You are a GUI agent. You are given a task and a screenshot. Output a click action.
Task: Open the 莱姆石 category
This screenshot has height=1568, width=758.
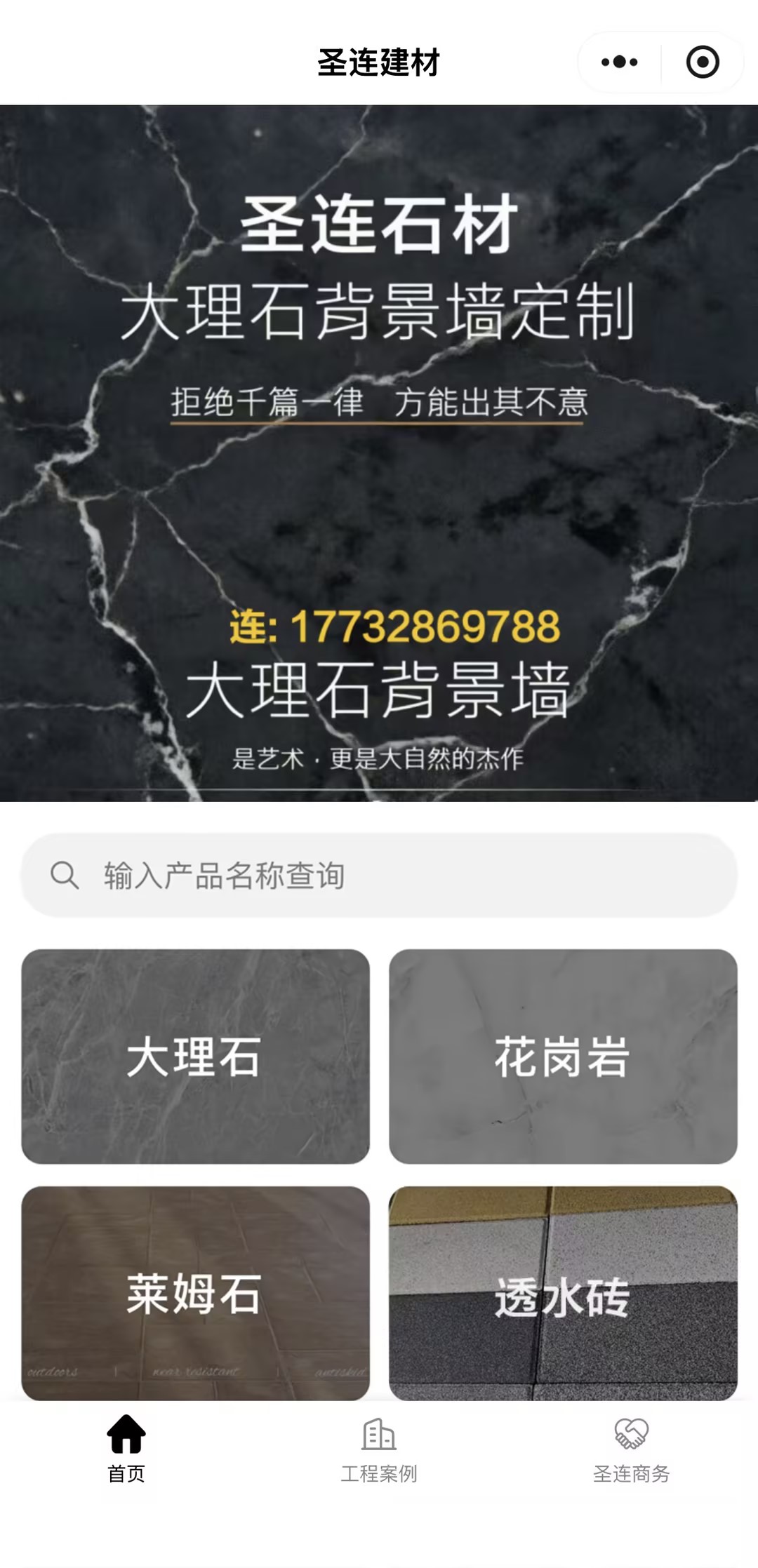click(195, 1292)
